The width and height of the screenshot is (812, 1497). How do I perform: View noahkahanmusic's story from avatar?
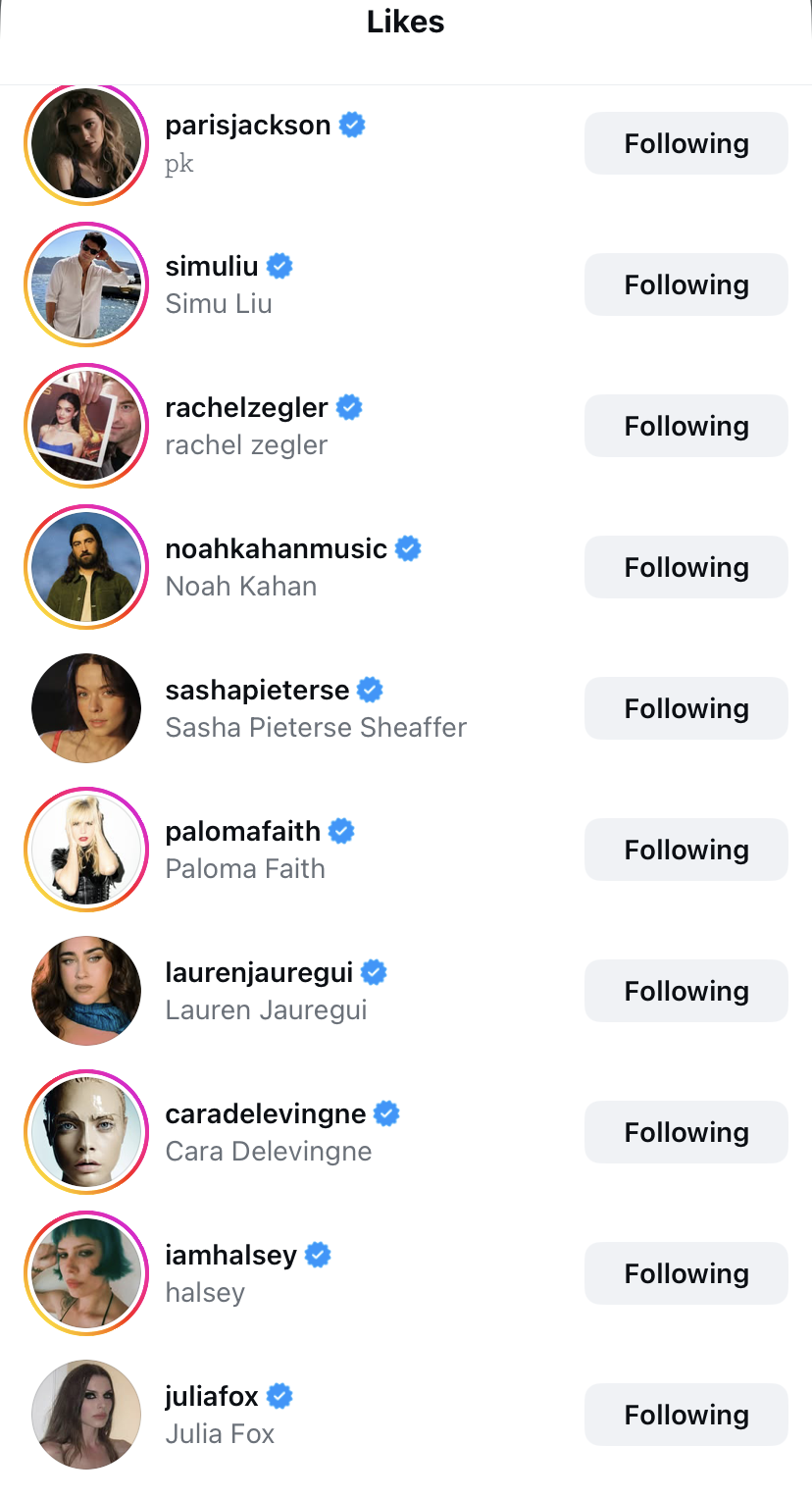point(86,567)
